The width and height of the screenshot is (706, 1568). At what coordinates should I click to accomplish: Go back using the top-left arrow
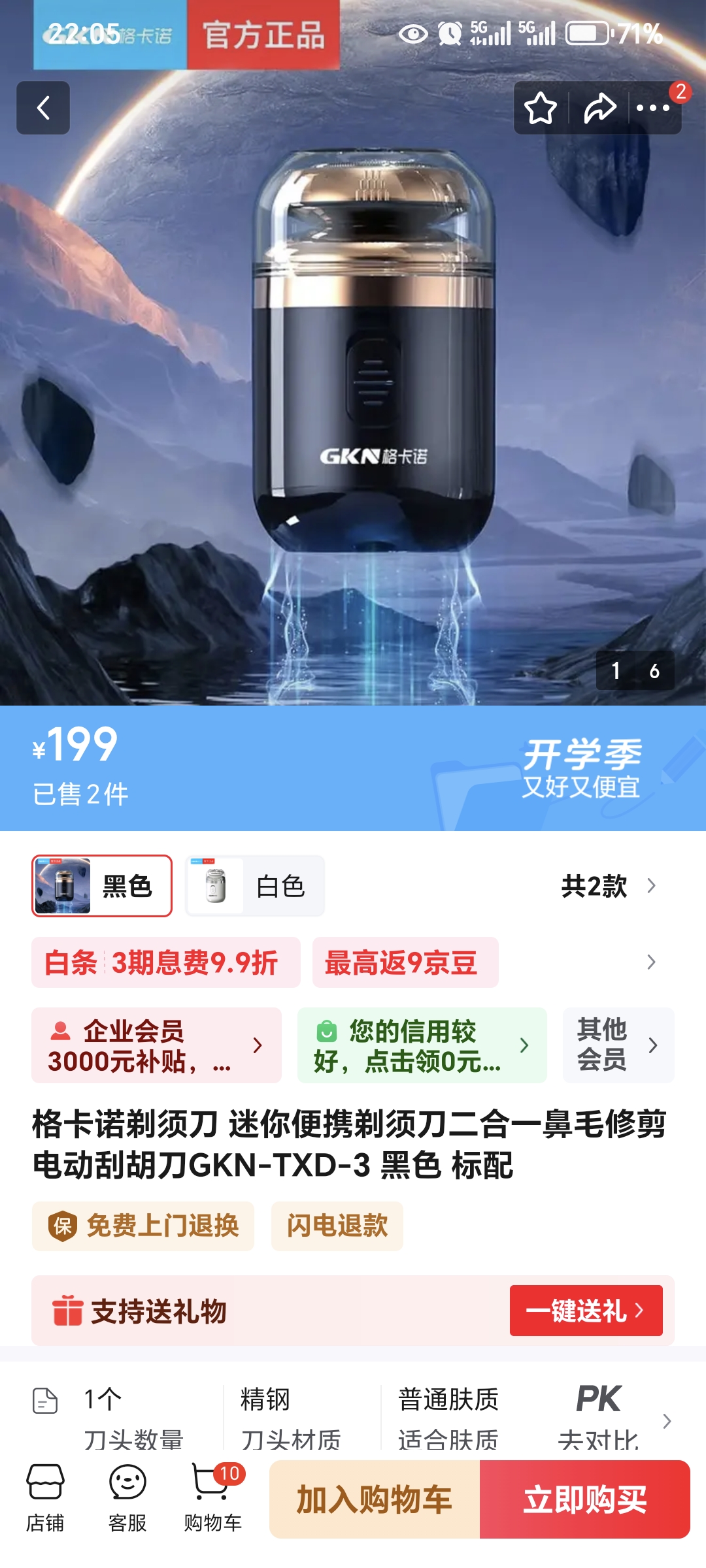(43, 108)
